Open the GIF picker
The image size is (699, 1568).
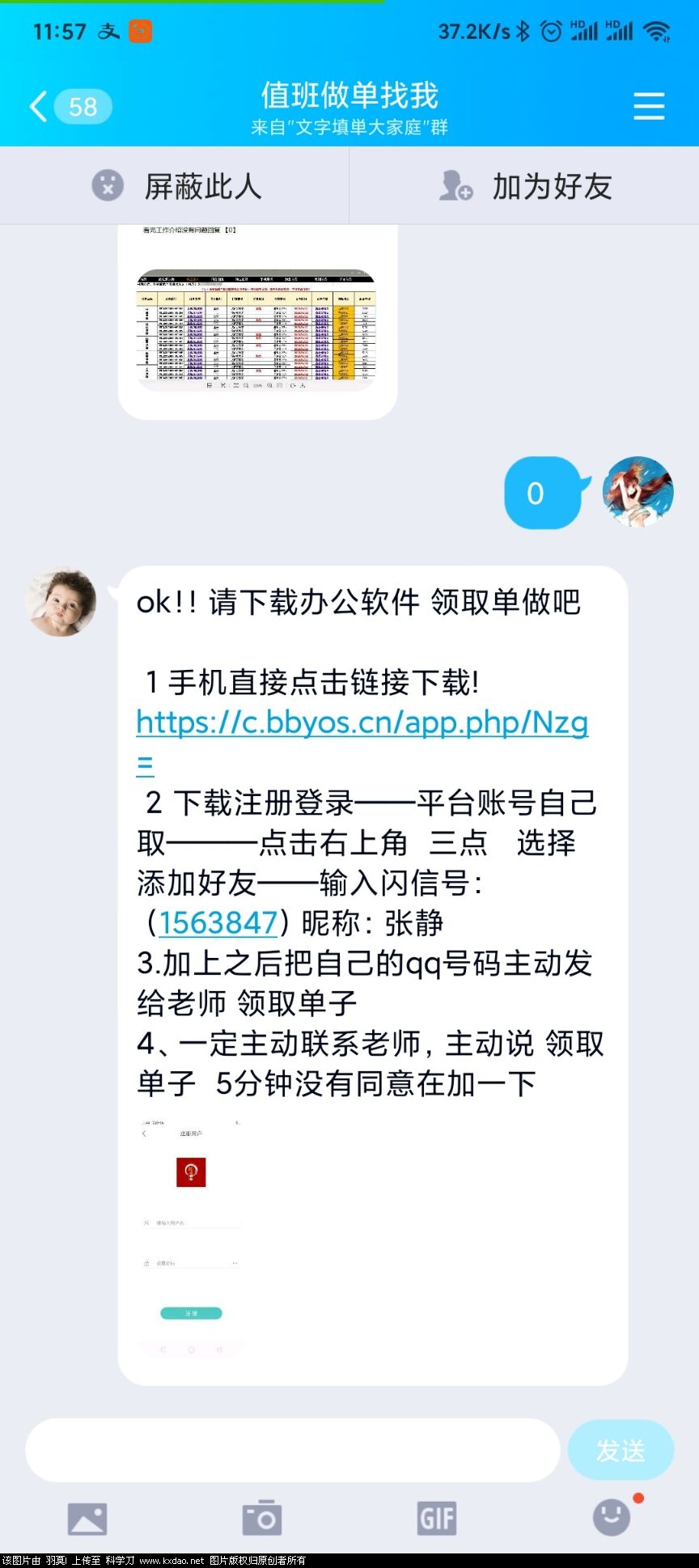click(x=437, y=1518)
